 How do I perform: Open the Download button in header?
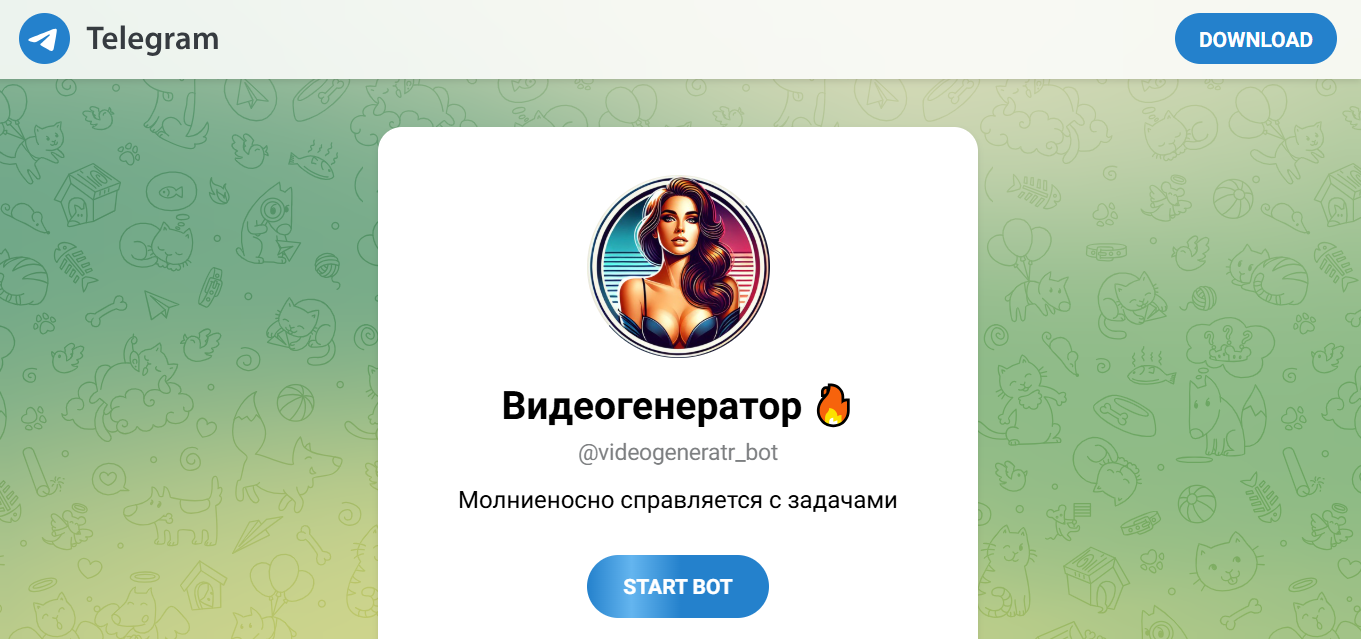[1255, 39]
